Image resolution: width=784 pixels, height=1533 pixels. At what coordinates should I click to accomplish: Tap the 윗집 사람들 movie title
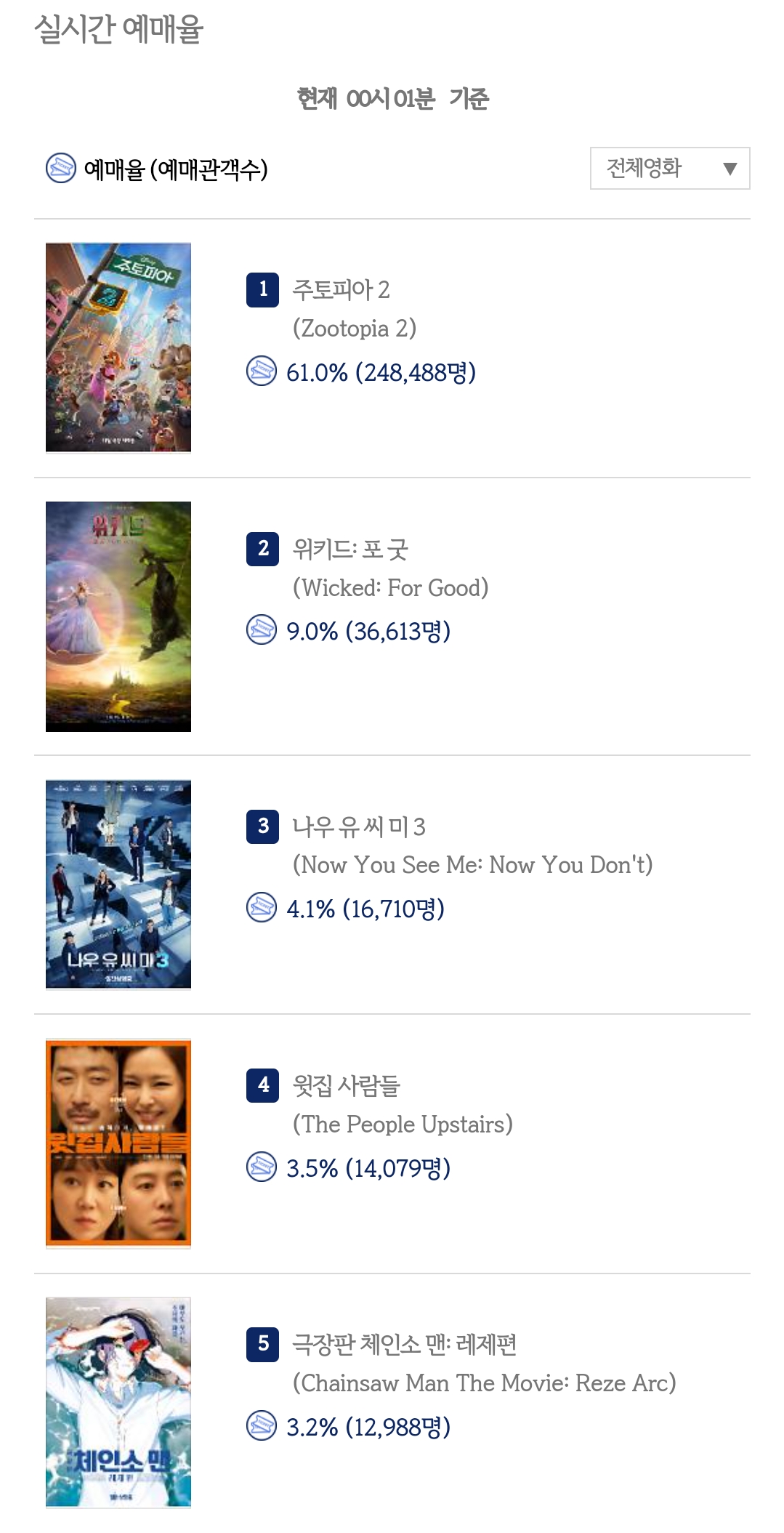click(x=346, y=1085)
